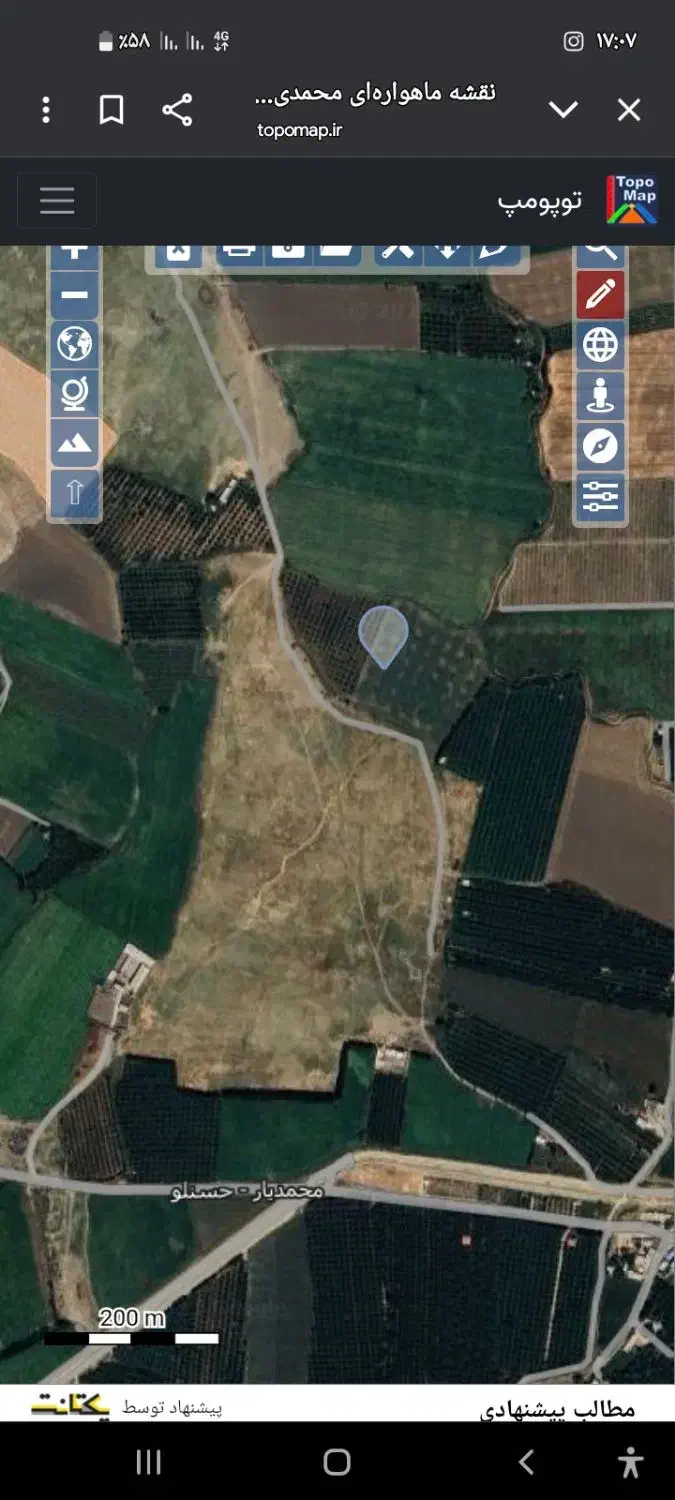675x1500 pixels.
Task: Tap the north arrow button
Action: [x=75, y=493]
